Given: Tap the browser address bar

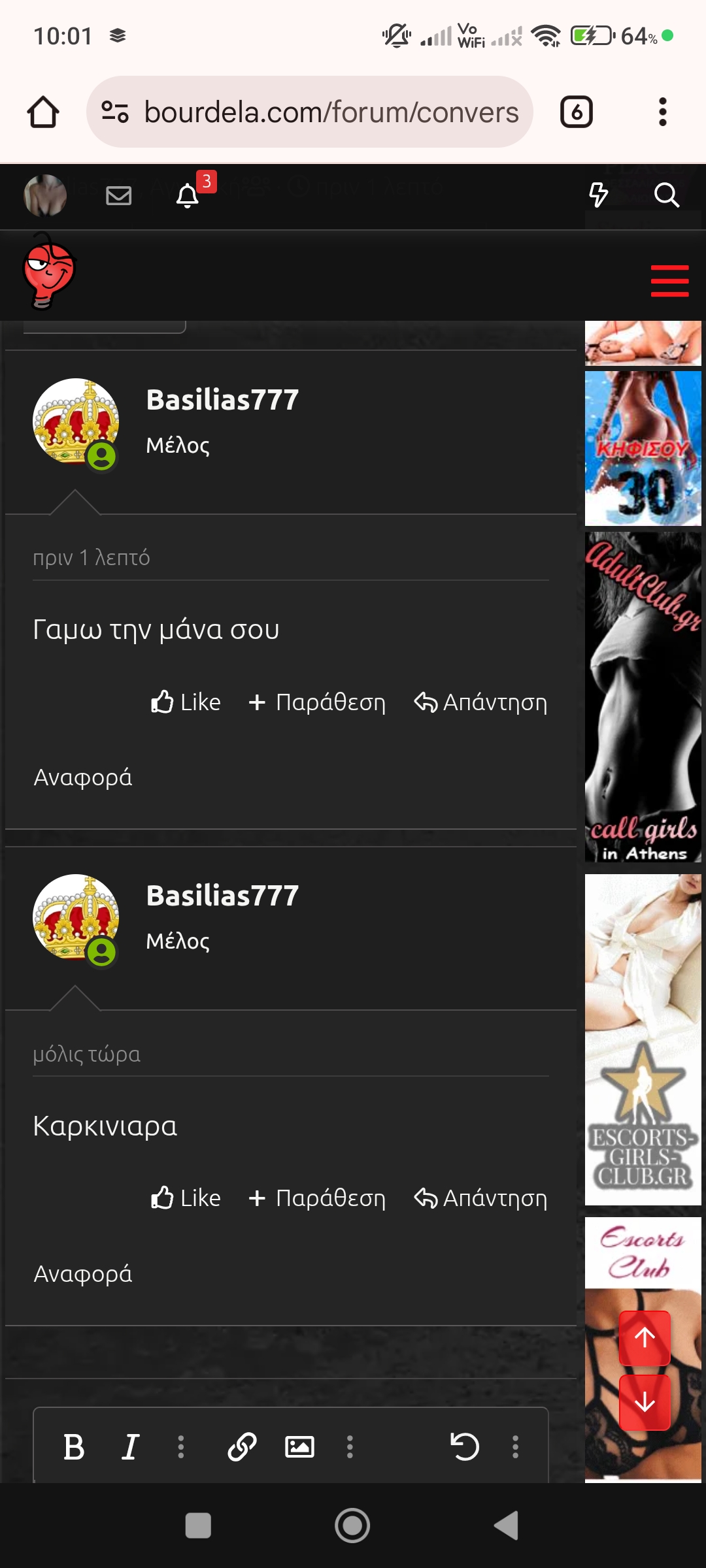Looking at the screenshot, I should coord(311,112).
